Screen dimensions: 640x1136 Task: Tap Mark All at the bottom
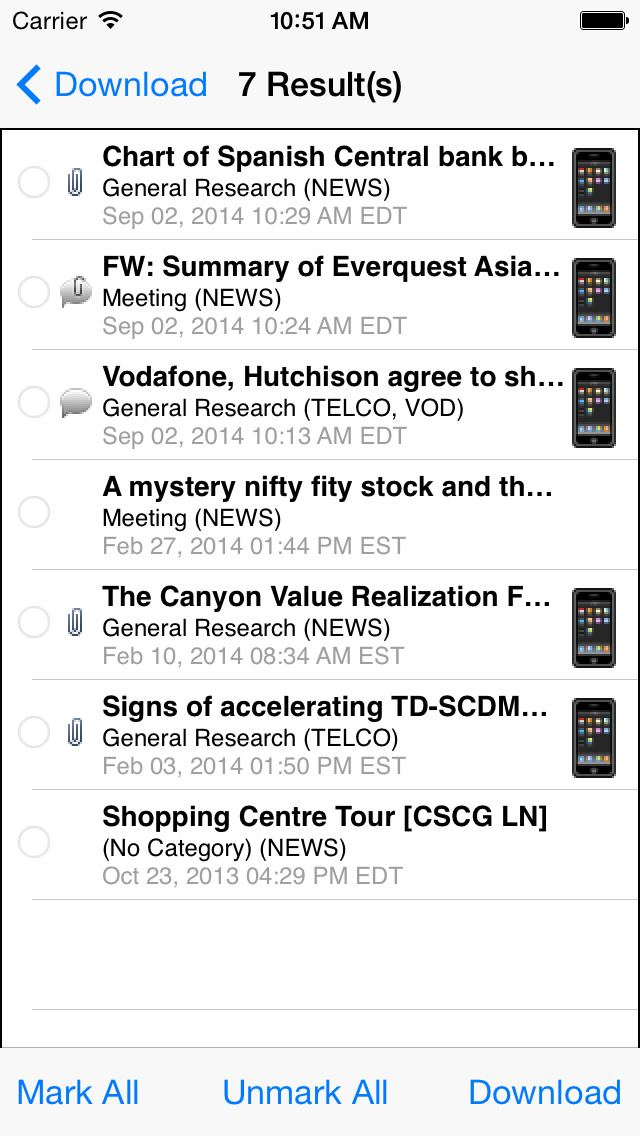tap(78, 1093)
